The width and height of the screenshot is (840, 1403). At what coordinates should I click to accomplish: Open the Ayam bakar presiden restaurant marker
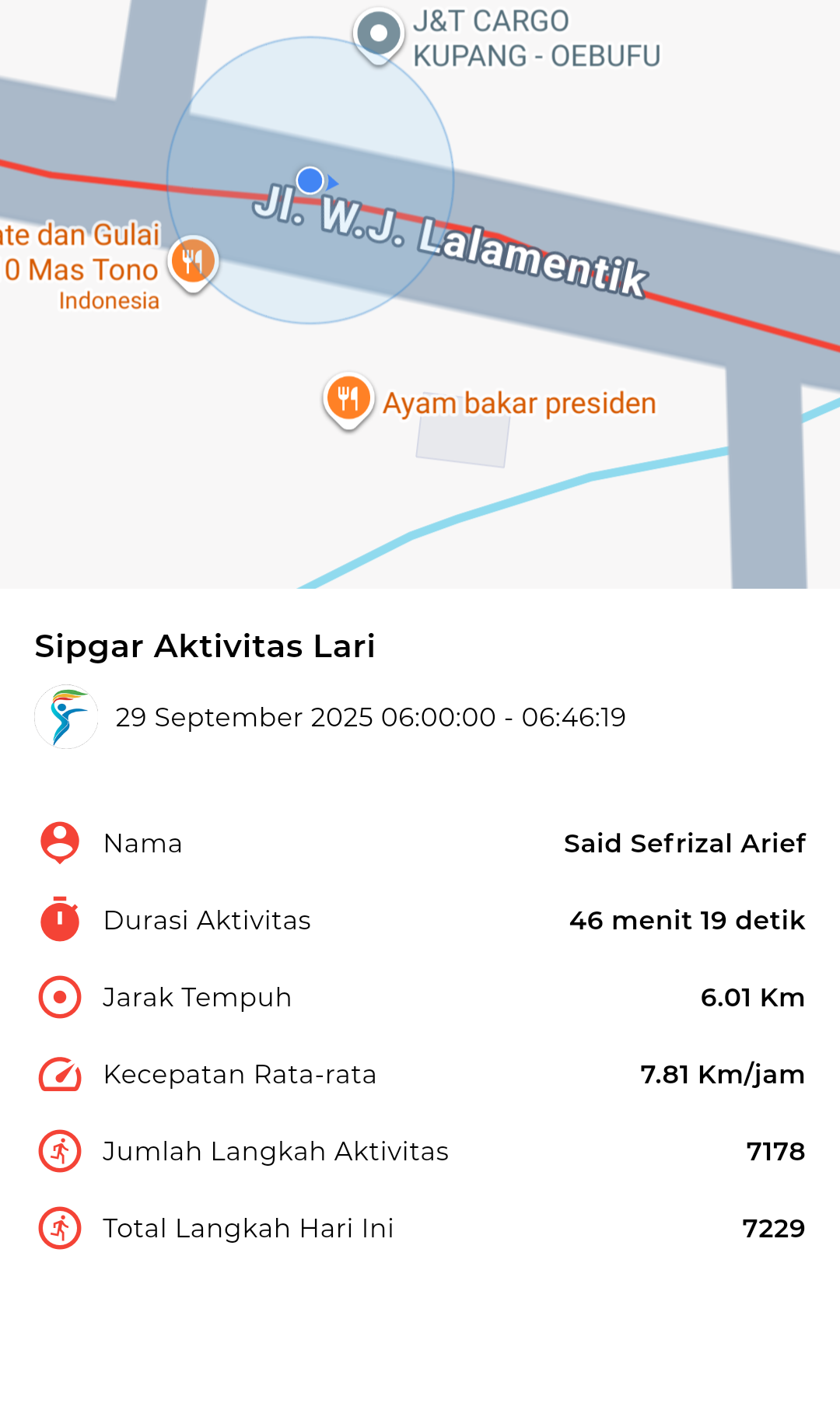click(x=348, y=399)
